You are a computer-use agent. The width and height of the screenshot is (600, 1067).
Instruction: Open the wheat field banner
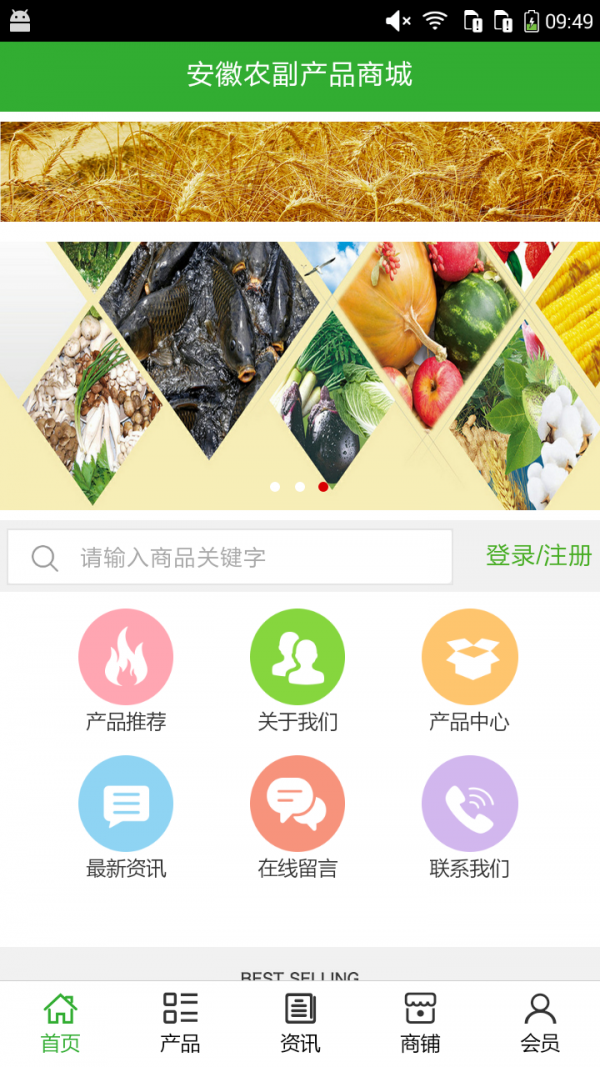300,171
